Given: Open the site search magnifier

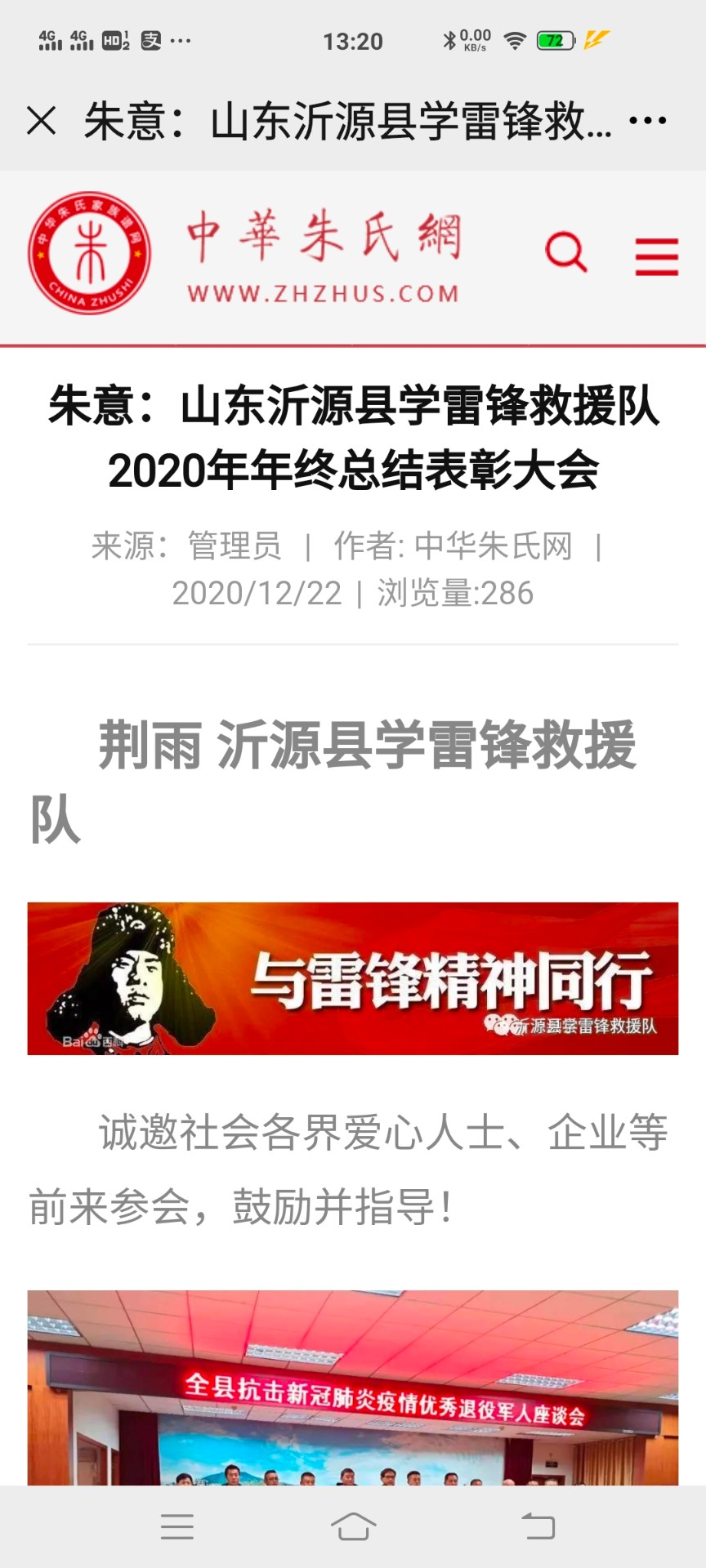Looking at the screenshot, I should tap(565, 252).
